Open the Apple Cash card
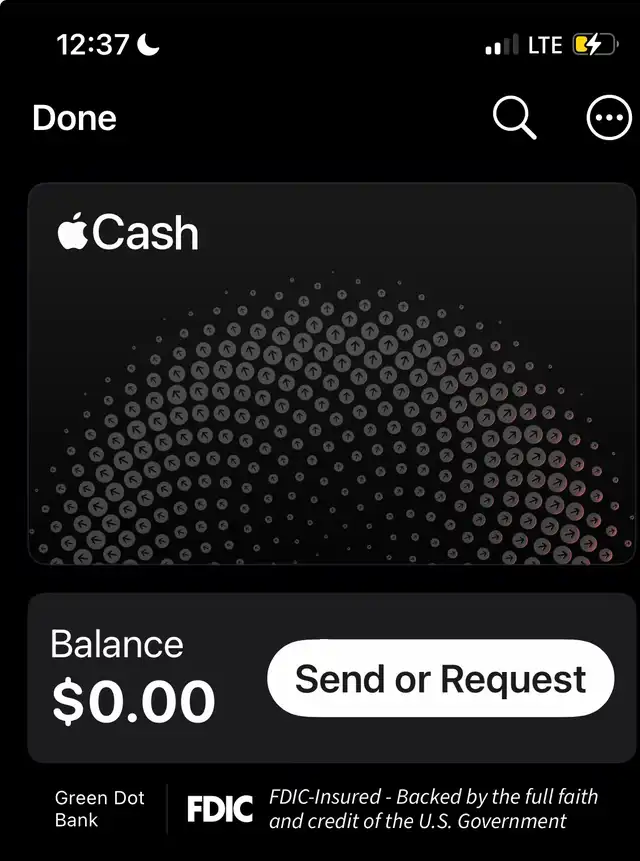This screenshot has height=861, width=640. pos(331,375)
